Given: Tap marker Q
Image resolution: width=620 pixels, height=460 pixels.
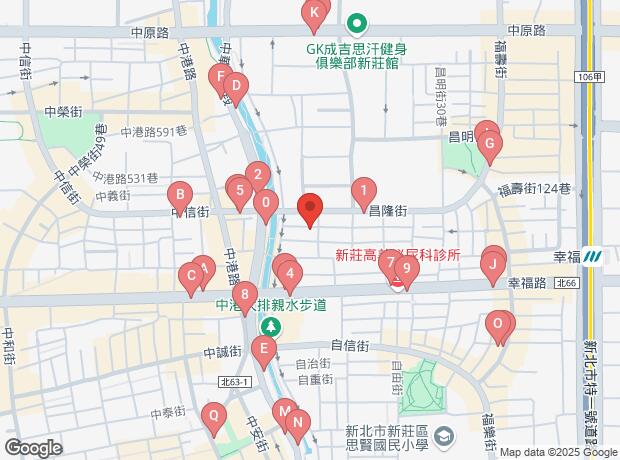Looking at the screenshot, I should 212,415.
